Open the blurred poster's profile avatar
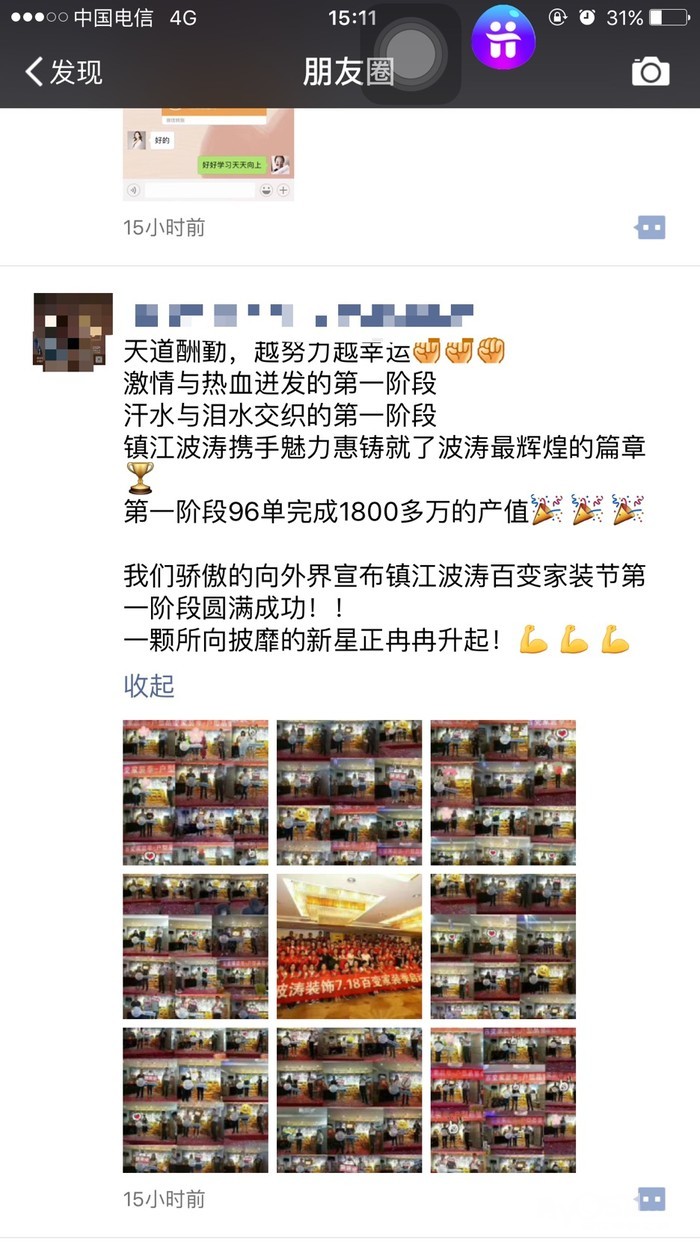The height and width of the screenshot is (1244, 700). pos(73,333)
